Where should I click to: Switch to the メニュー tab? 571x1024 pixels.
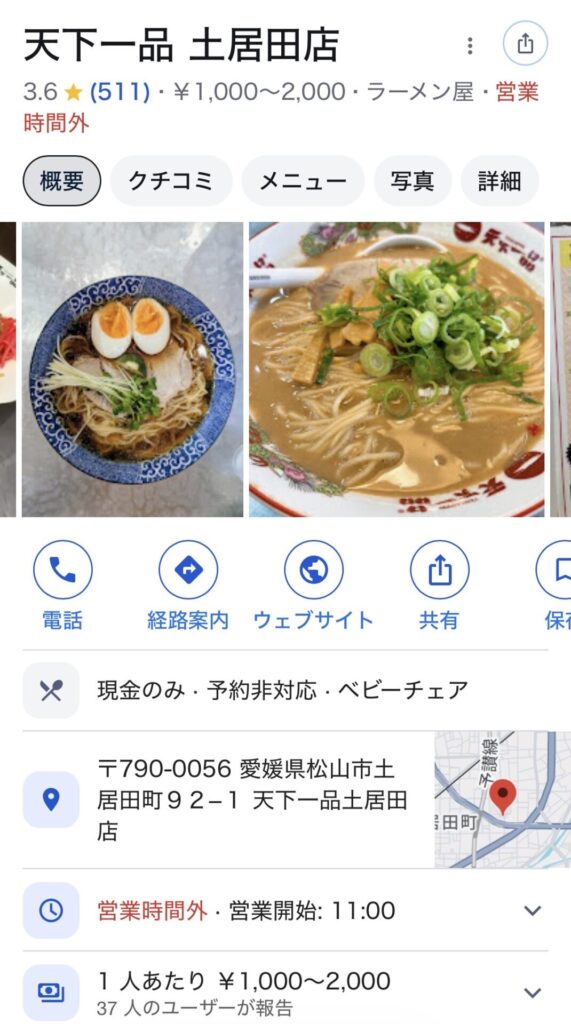coord(303,181)
